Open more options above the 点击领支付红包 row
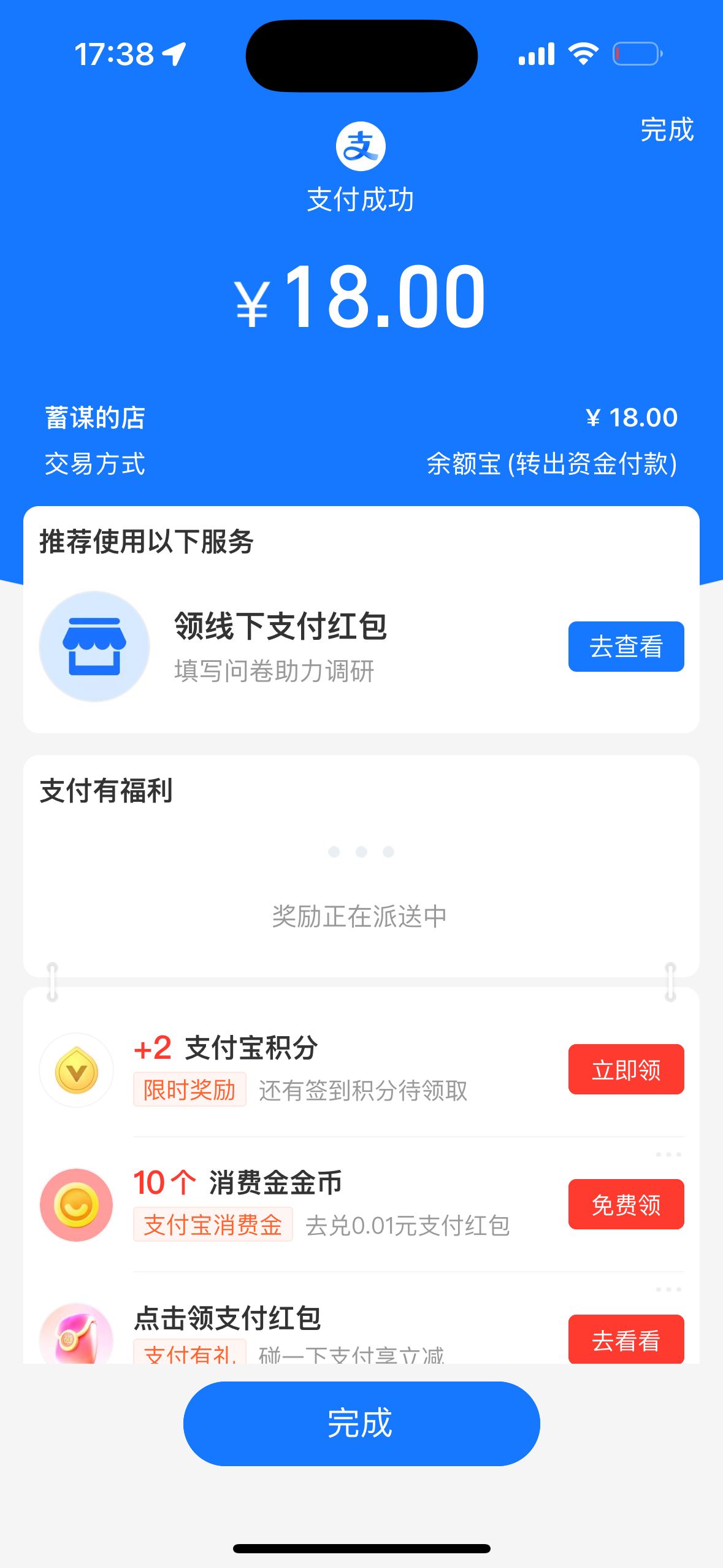This screenshot has height=1568, width=723. point(668,1289)
